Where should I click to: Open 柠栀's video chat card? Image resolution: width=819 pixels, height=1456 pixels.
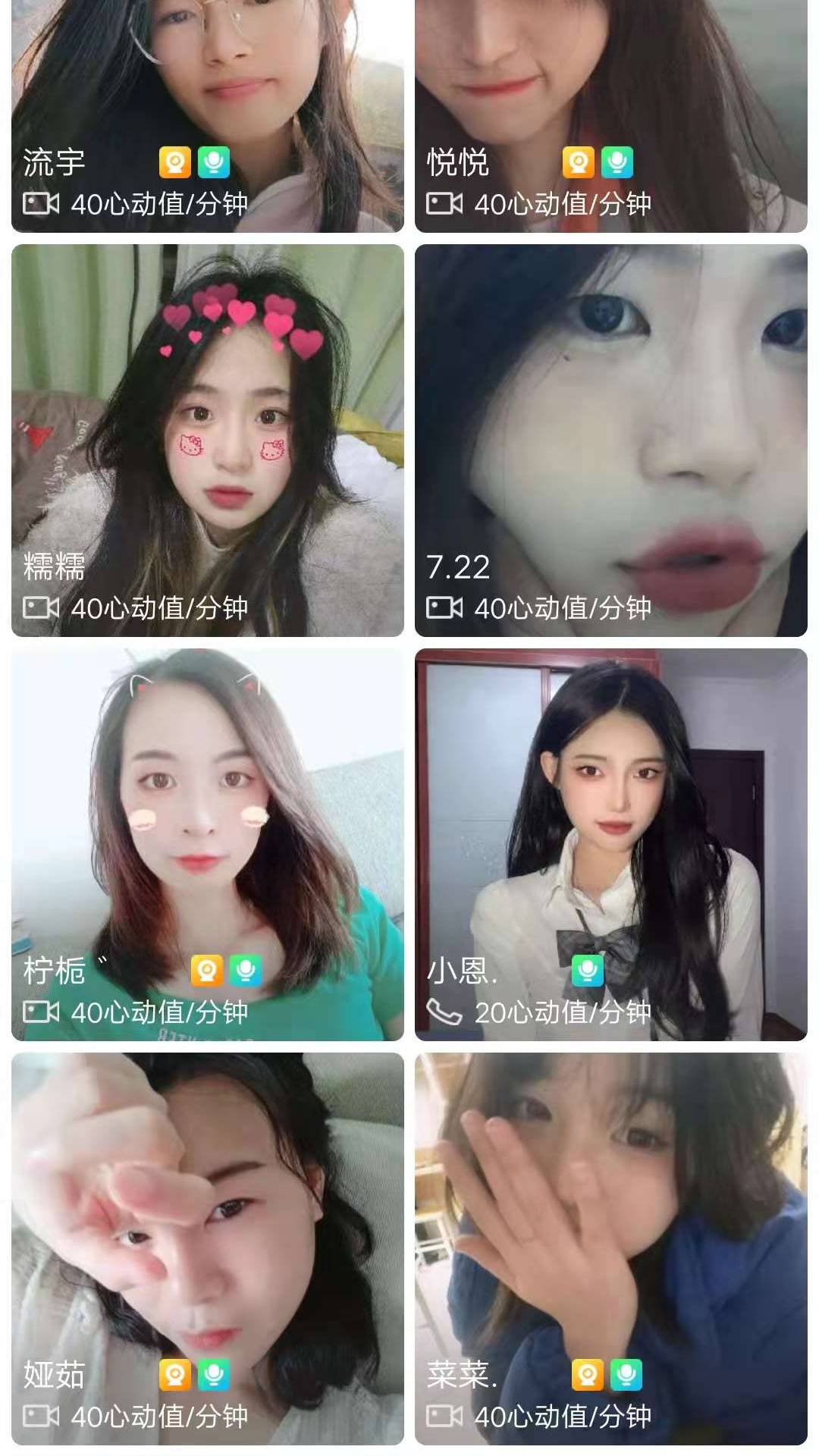207,843
